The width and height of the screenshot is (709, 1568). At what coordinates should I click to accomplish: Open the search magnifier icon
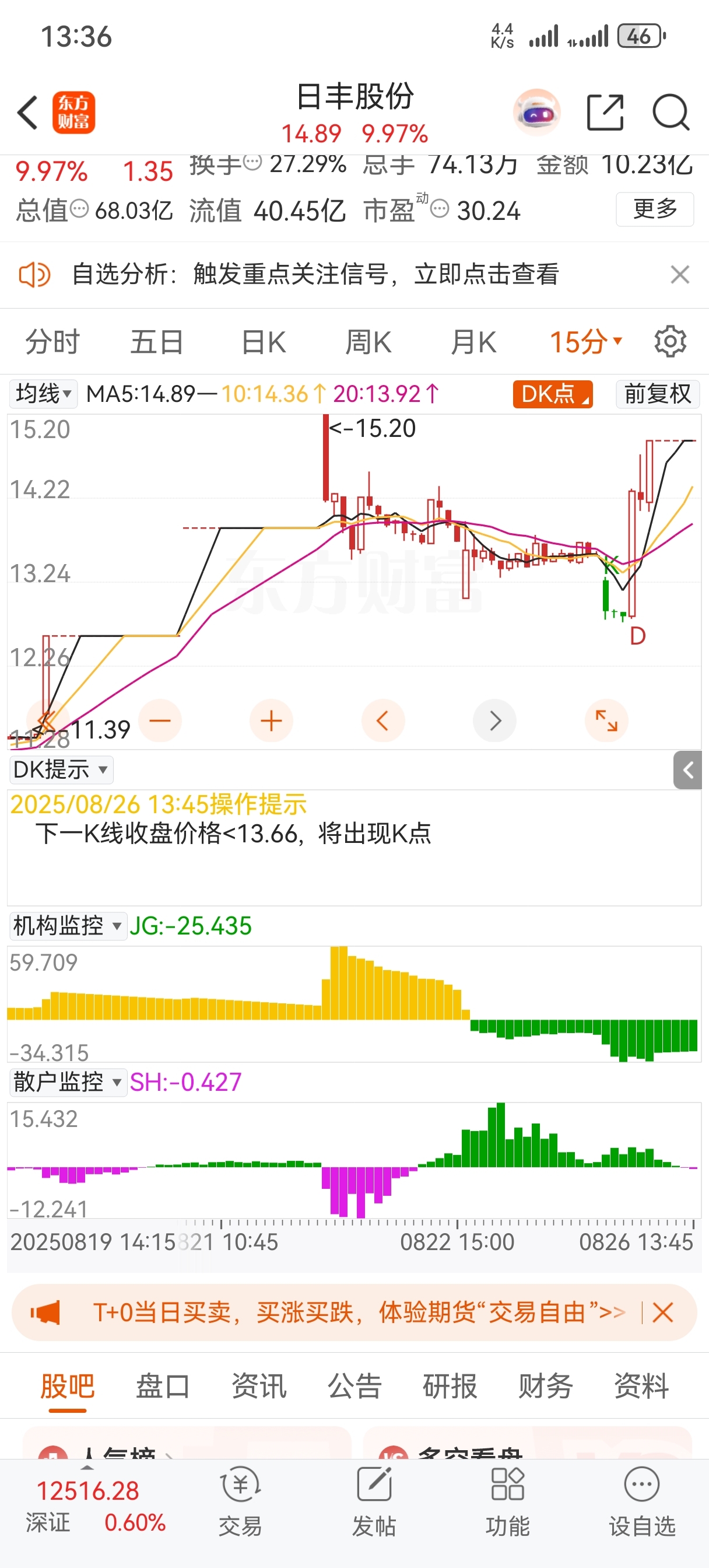point(671,113)
